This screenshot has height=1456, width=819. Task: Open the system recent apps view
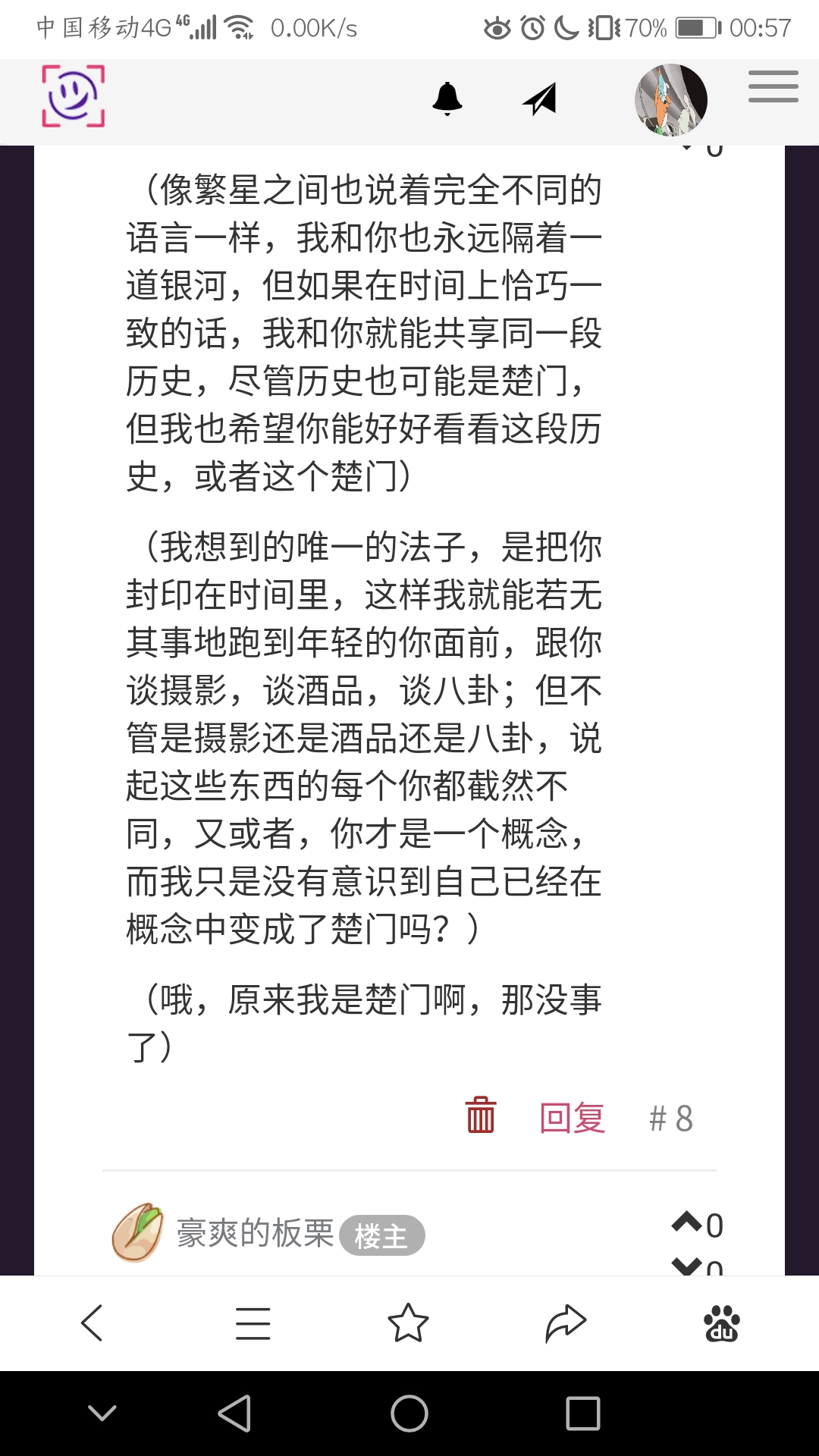[x=582, y=1414]
